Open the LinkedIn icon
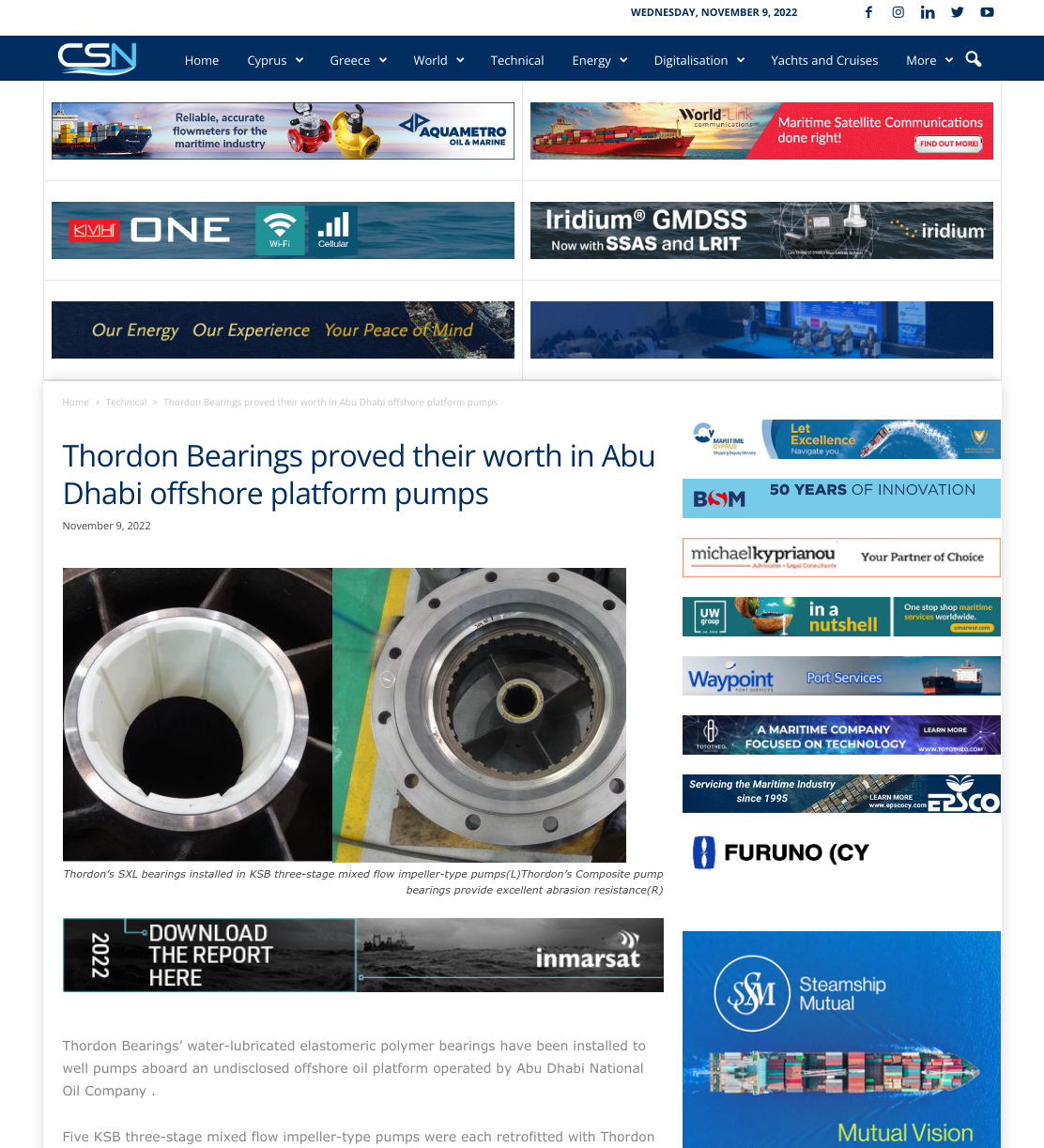The image size is (1044, 1148). pyautogui.click(x=928, y=12)
